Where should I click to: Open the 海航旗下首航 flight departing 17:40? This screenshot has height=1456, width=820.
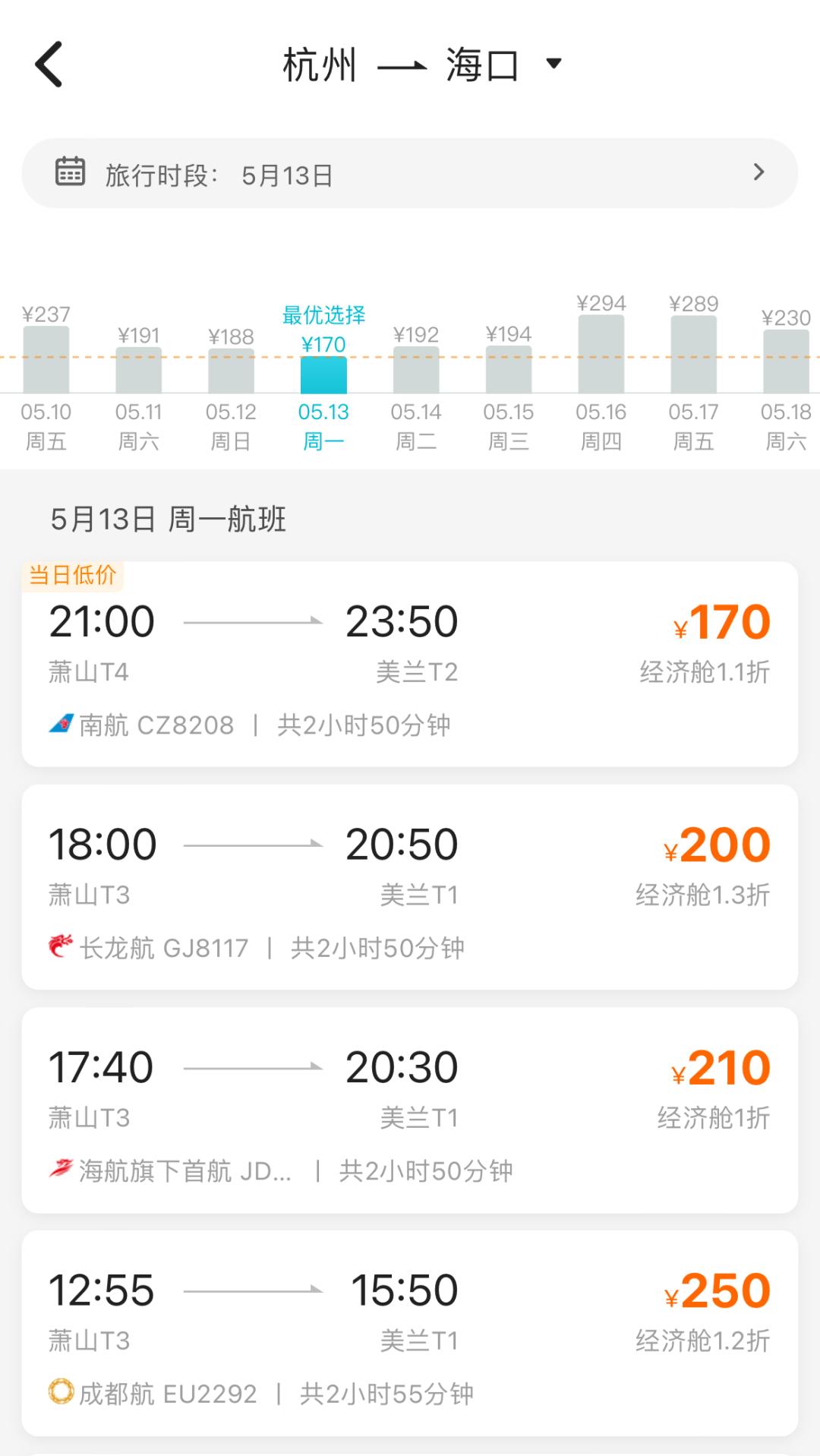tap(410, 1110)
